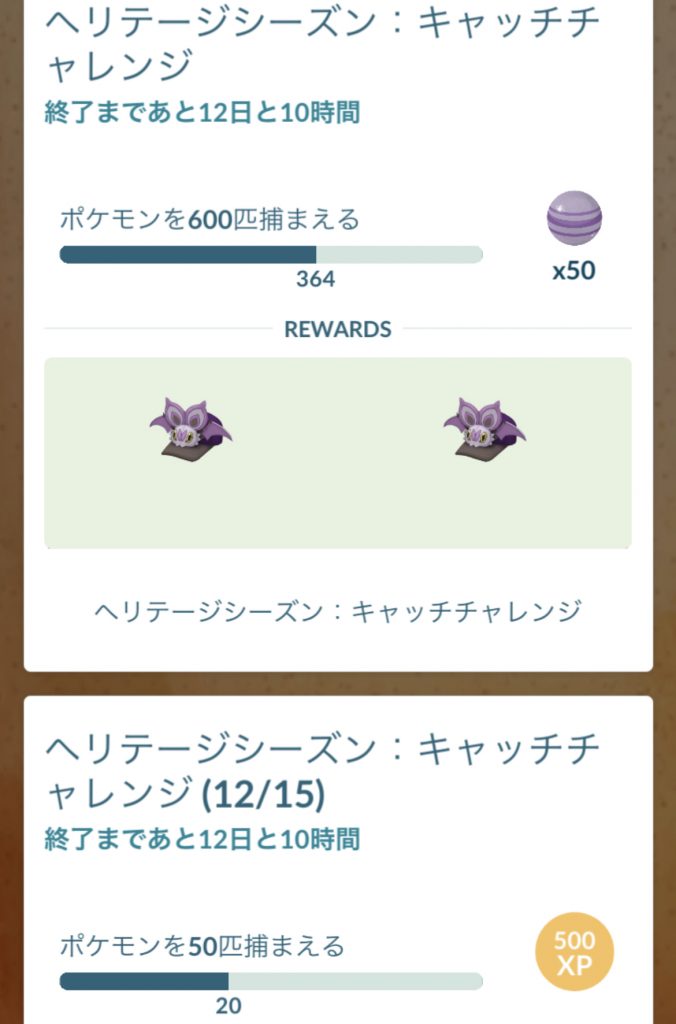View the x50 ball reward item
This screenshot has width=676, height=1024.
click(574, 220)
